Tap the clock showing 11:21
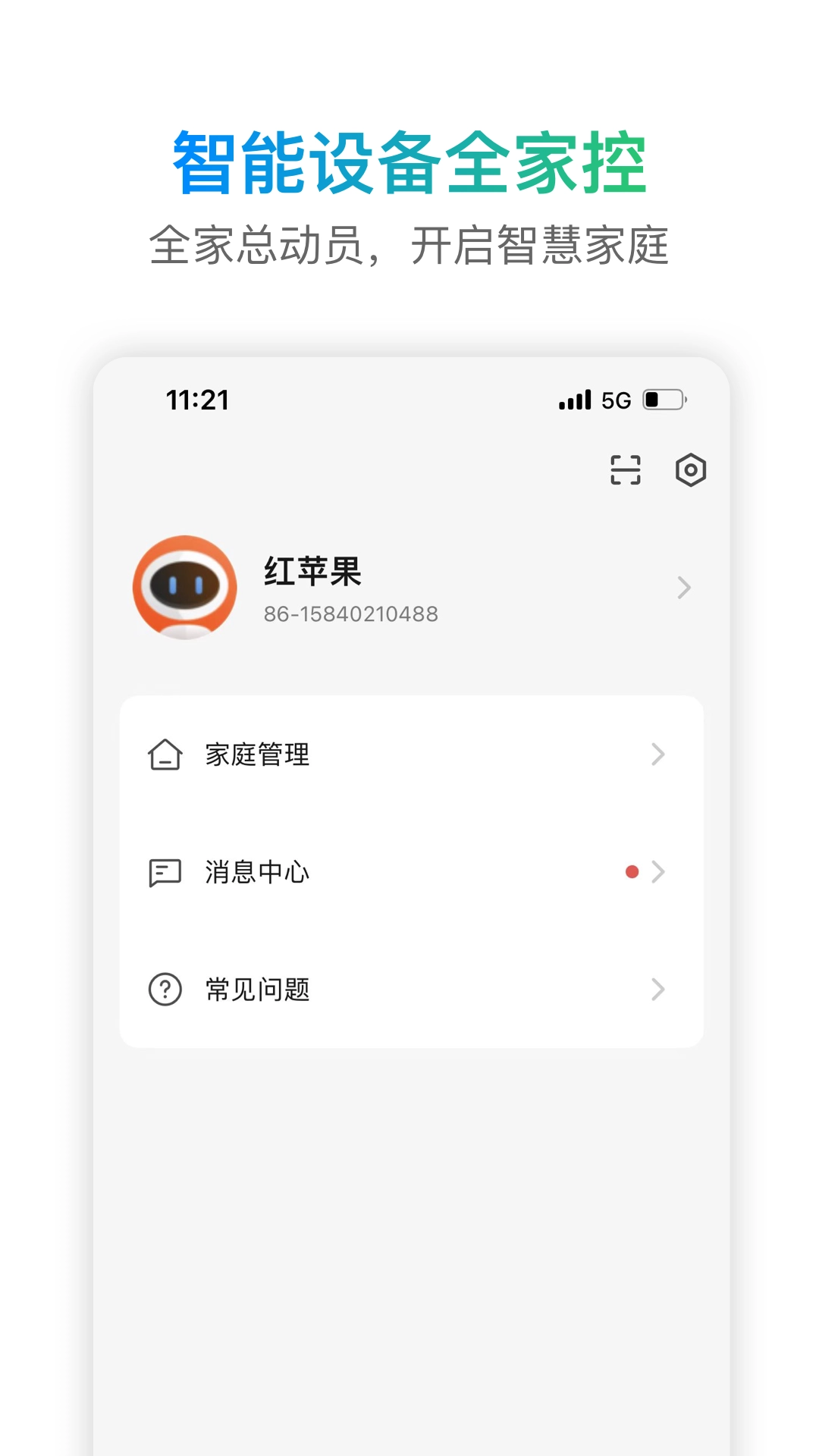 point(198,400)
